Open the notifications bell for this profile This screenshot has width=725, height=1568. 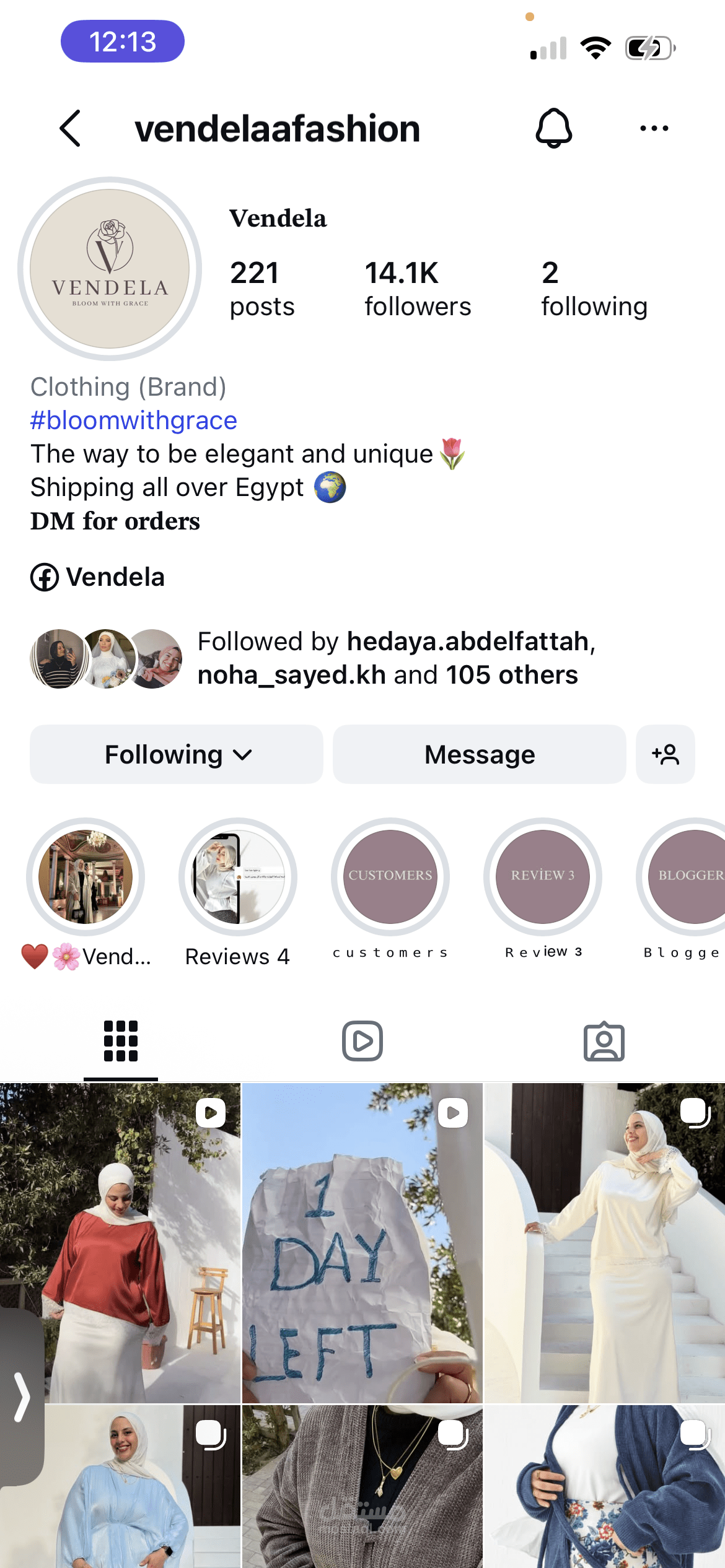pos(553,128)
